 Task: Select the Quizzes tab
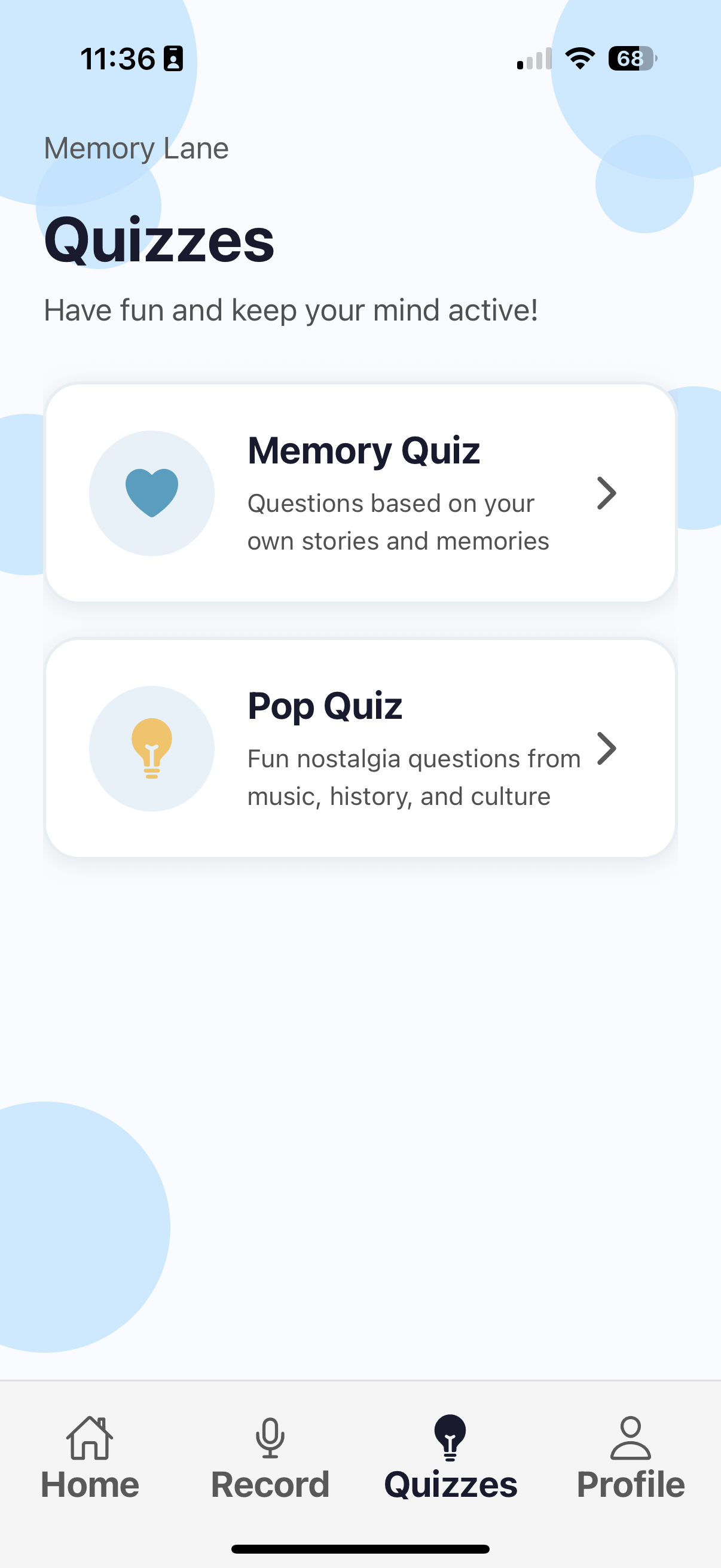(450, 1459)
